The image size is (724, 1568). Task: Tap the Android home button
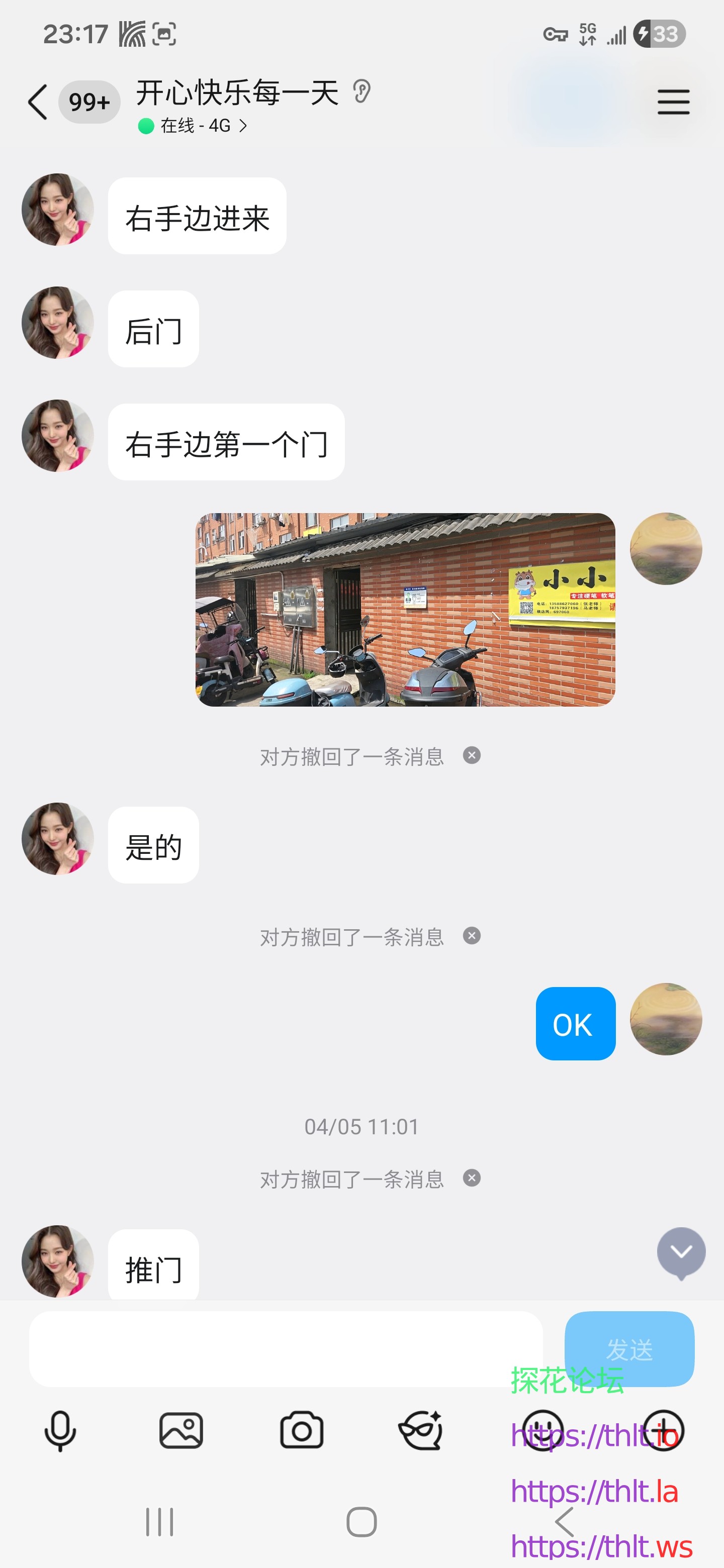point(361,1523)
